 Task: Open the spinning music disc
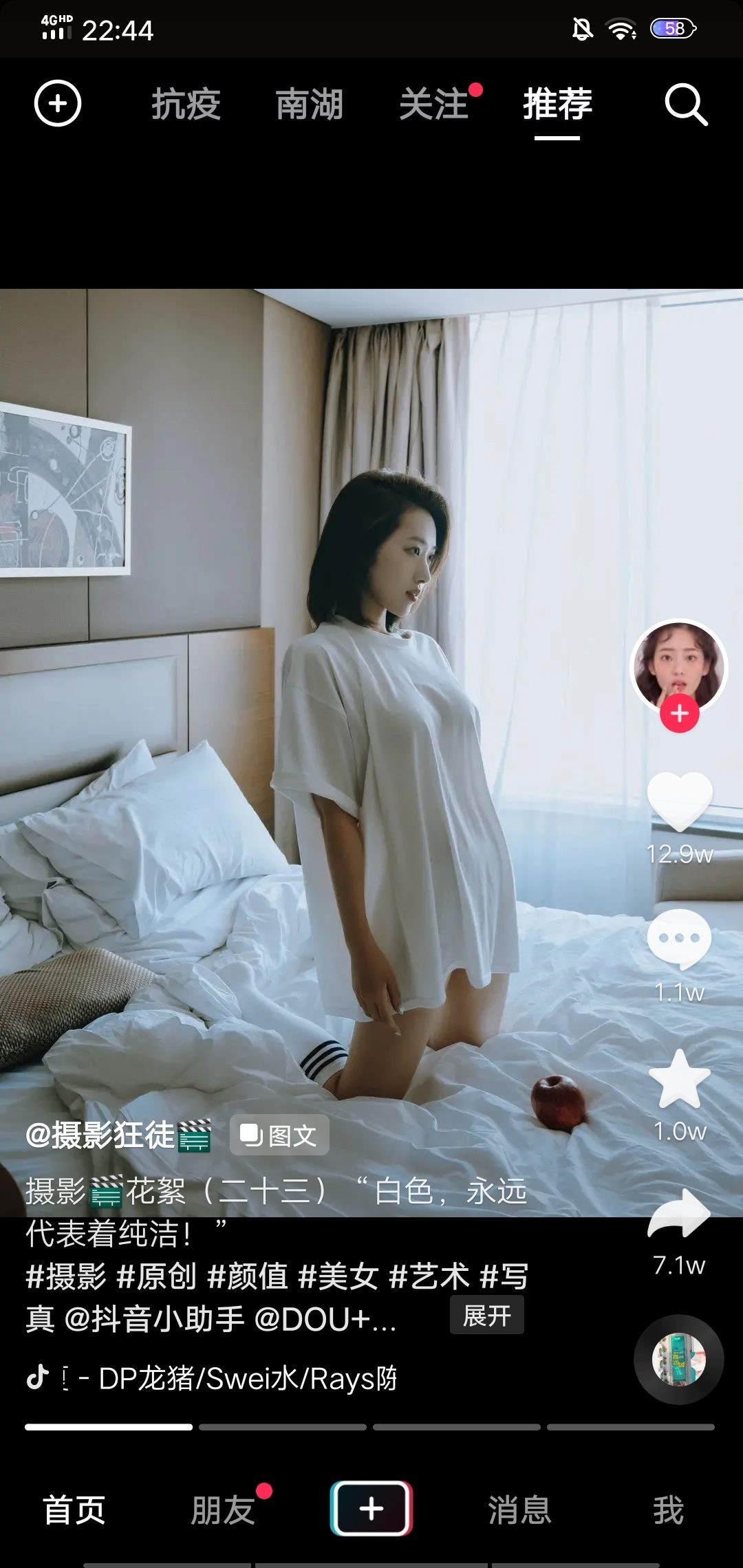[x=678, y=1360]
